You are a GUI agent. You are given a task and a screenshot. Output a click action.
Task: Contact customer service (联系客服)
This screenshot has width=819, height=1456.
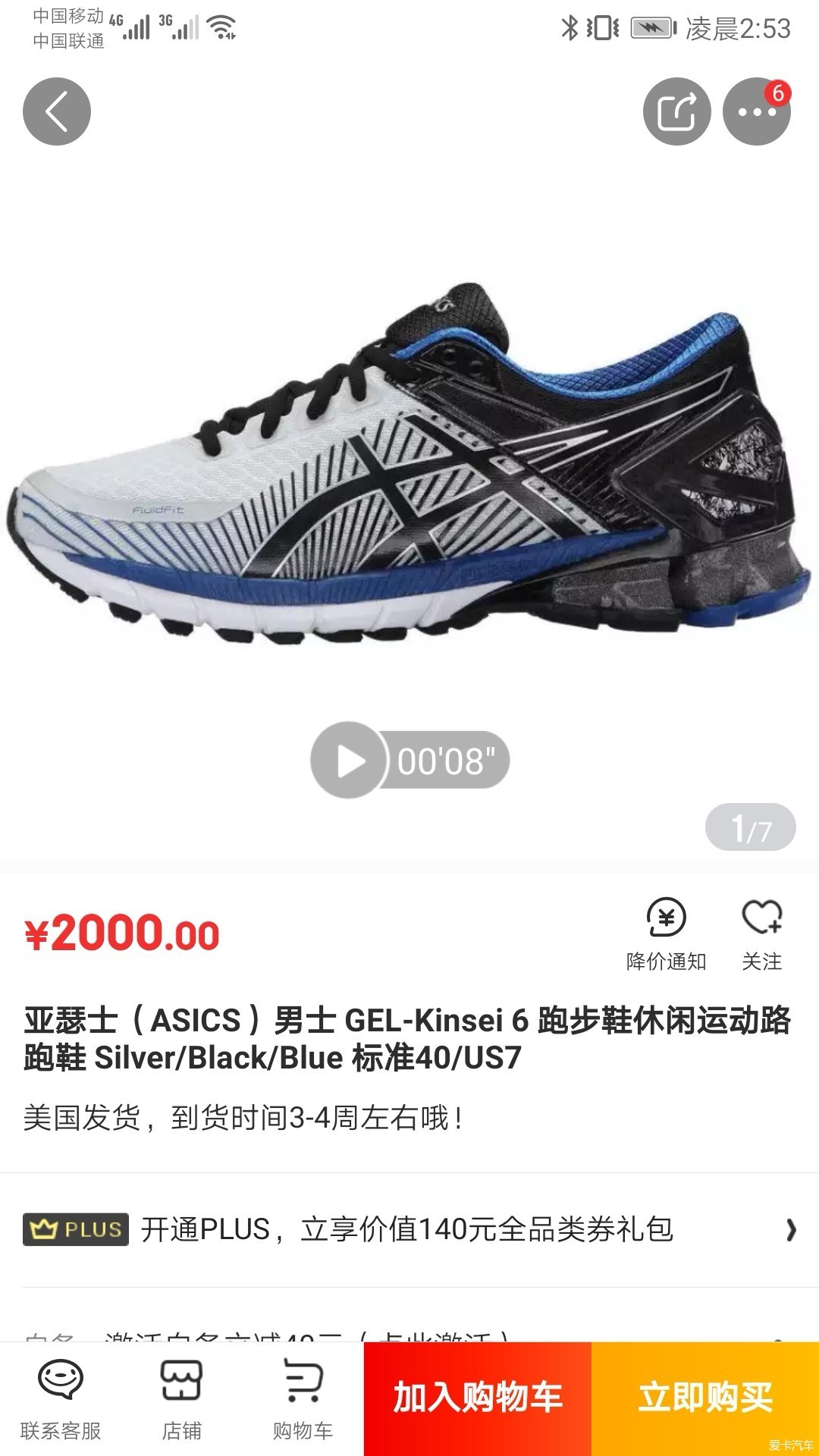point(61,1400)
